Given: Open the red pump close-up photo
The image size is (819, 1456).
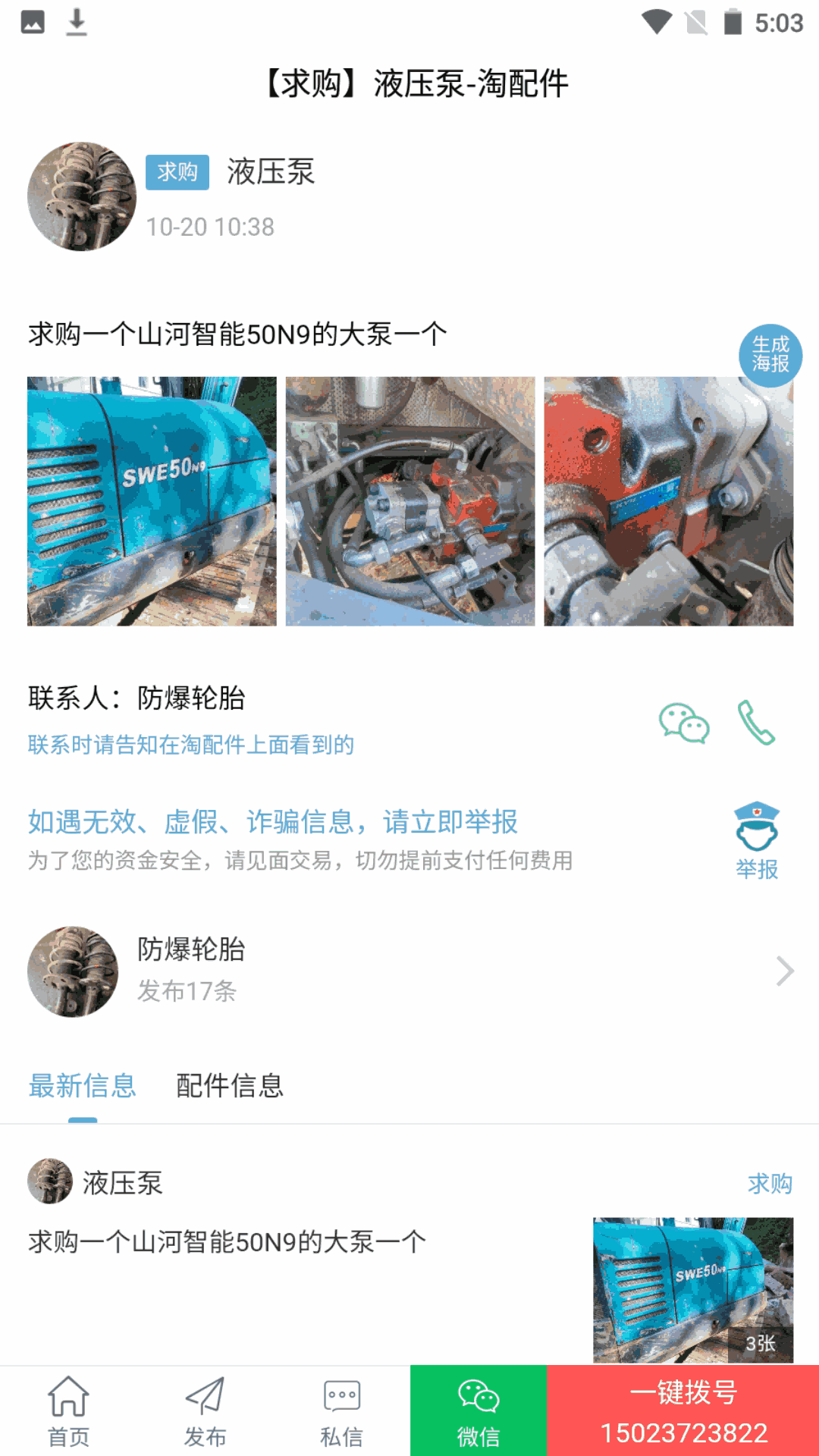Looking at the screenshot, I should point(668,501).
